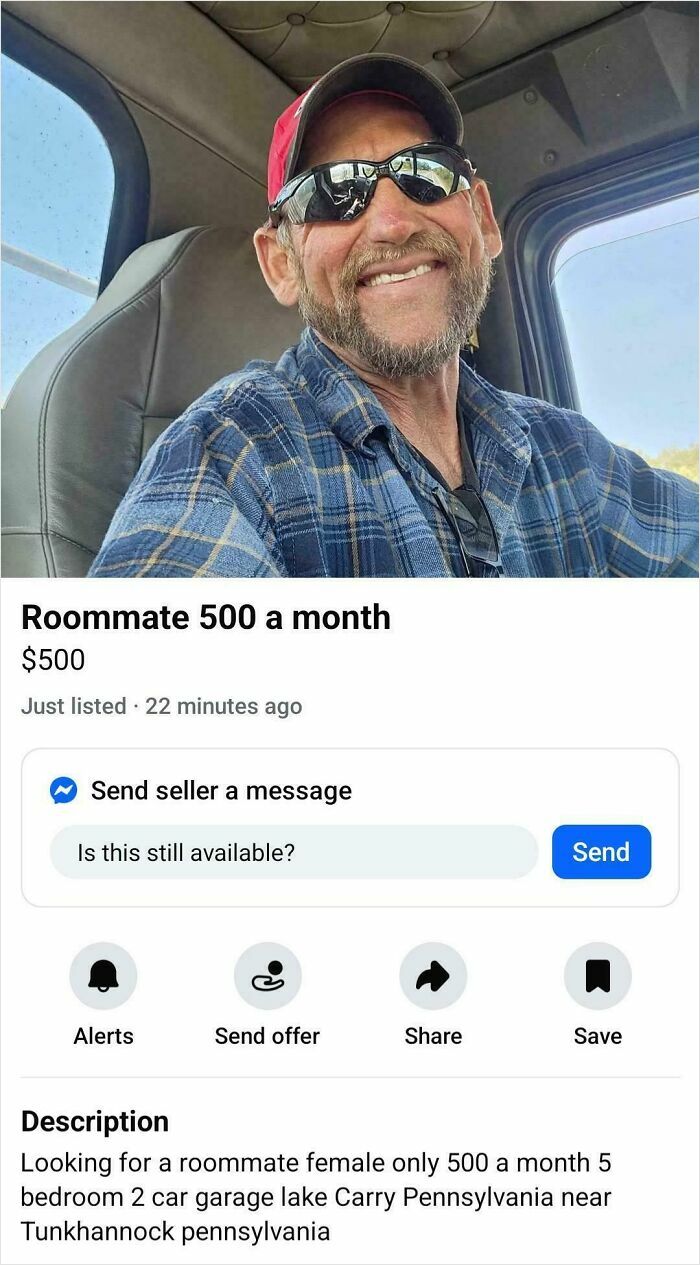Viewport: 700px width, 1265px height.
Task: Turn on alerts for this listing
Action: (x=103, y=976)
